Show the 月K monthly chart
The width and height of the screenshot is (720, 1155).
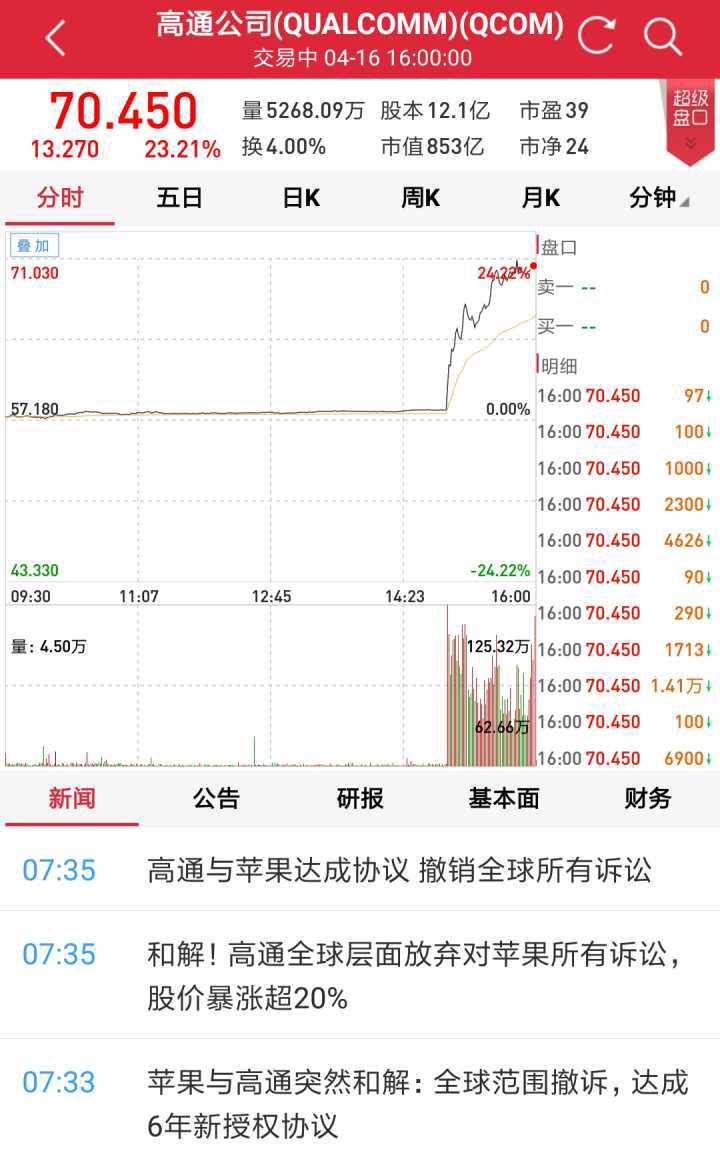540,197
